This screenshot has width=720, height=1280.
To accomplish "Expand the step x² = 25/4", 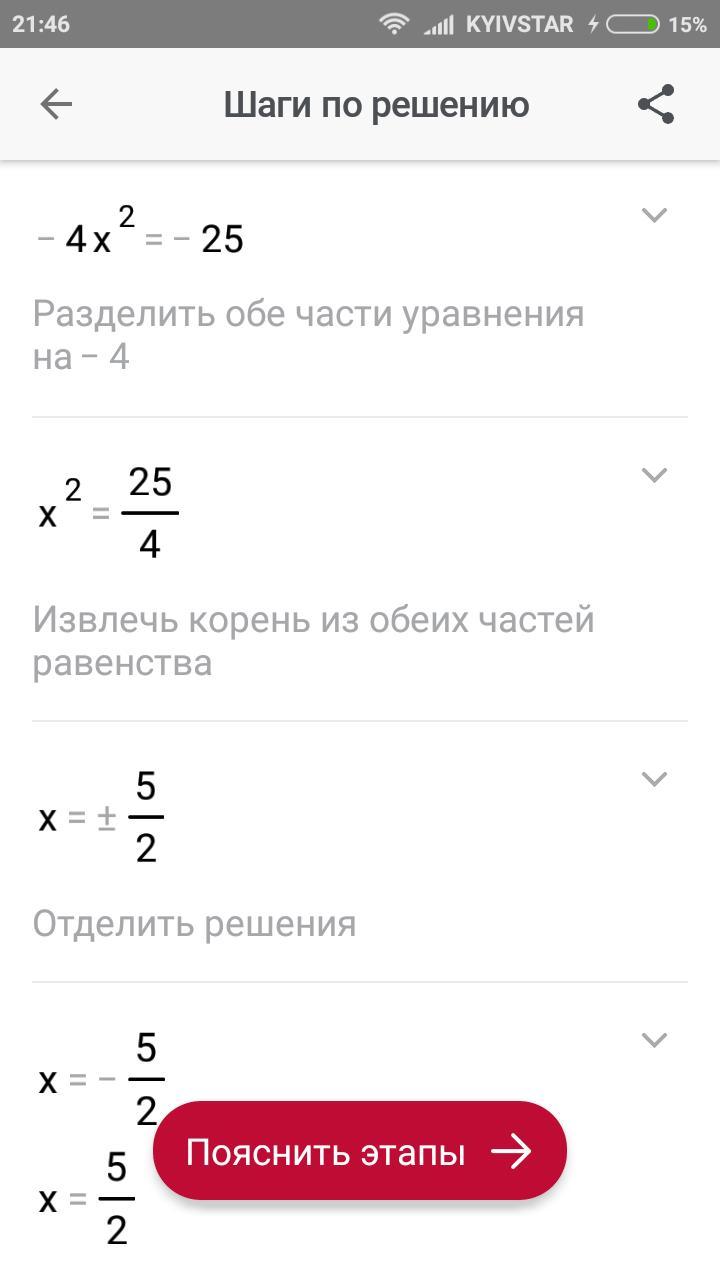I will (x=654, y=475).
